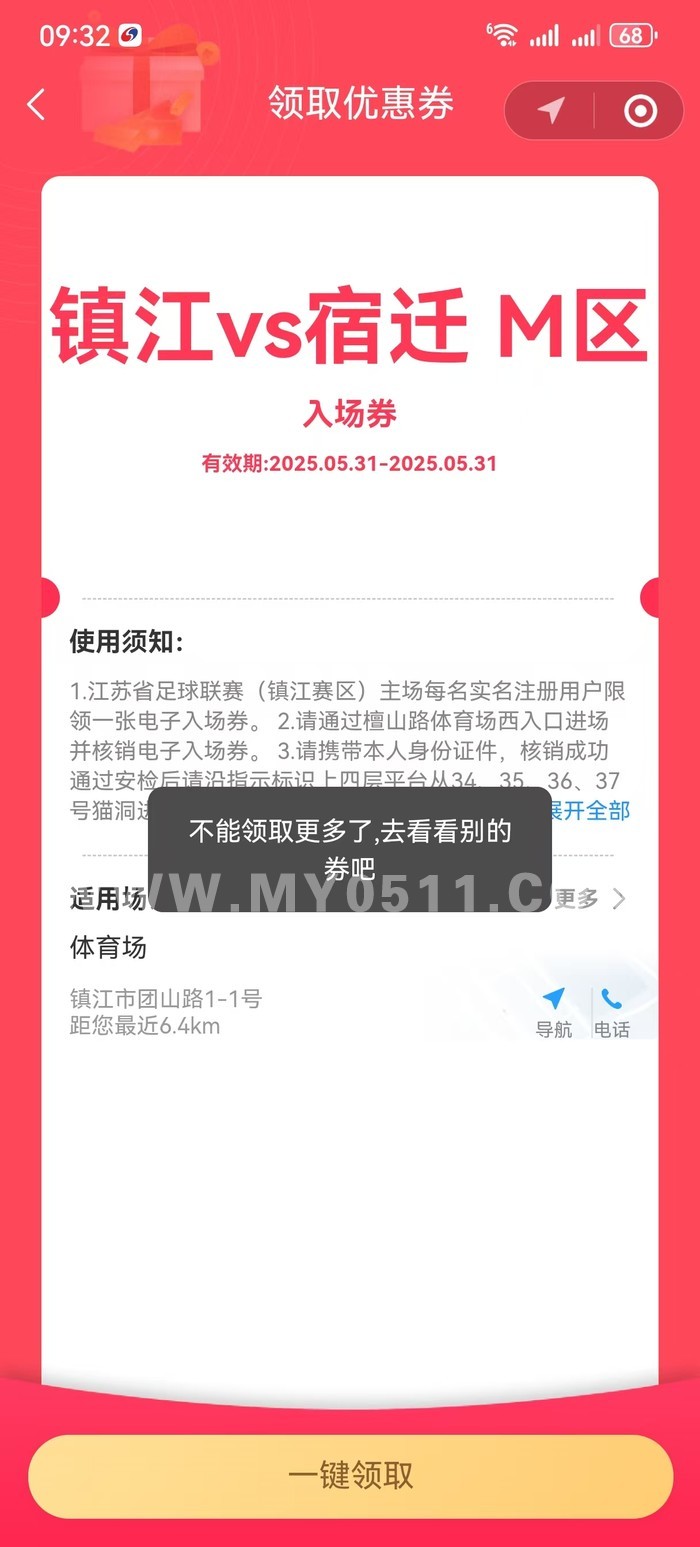This screenshot has height=1547, width=700.
Task: Expand the full usage notice via 展开全部
Action: [590, 810]
